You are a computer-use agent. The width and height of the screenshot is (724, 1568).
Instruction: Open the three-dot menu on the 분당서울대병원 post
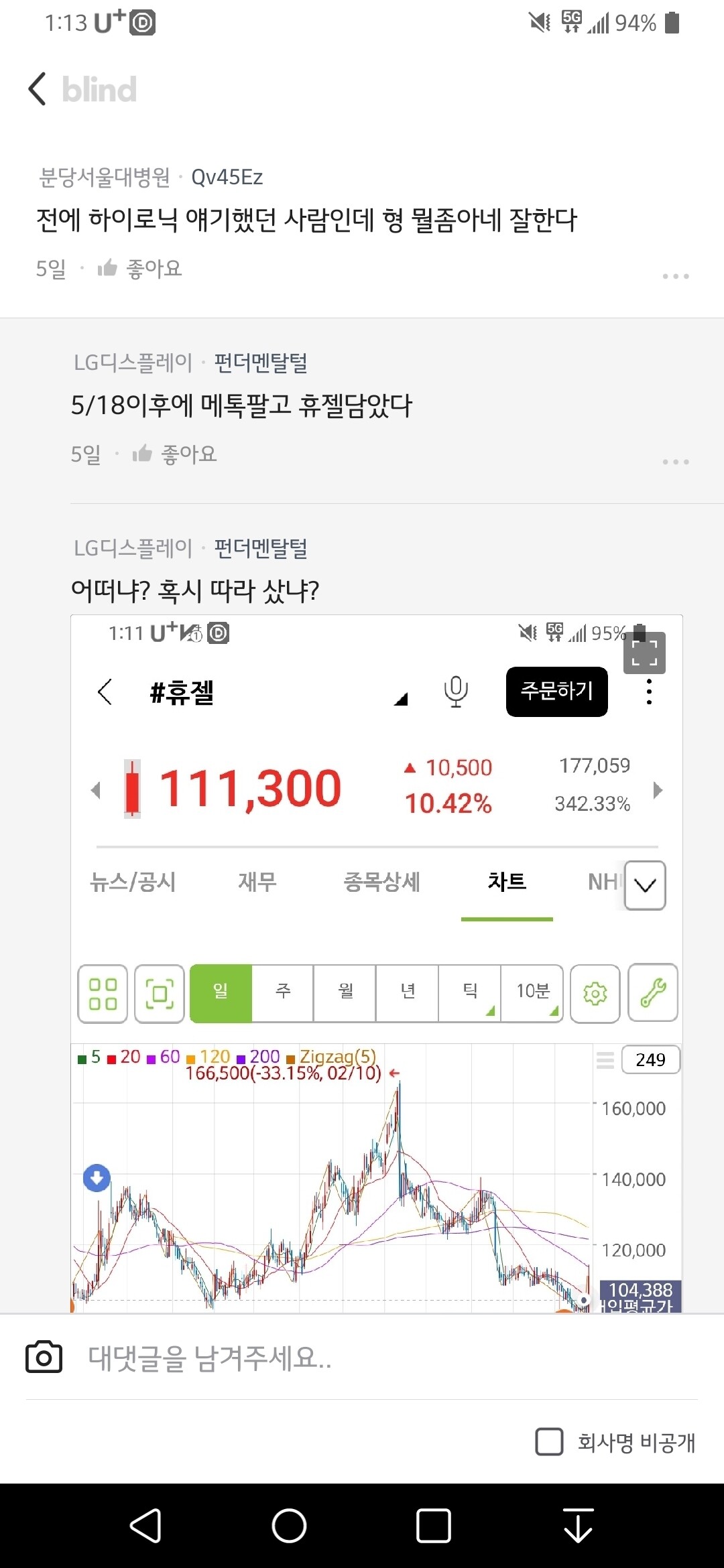click(675, 275)
